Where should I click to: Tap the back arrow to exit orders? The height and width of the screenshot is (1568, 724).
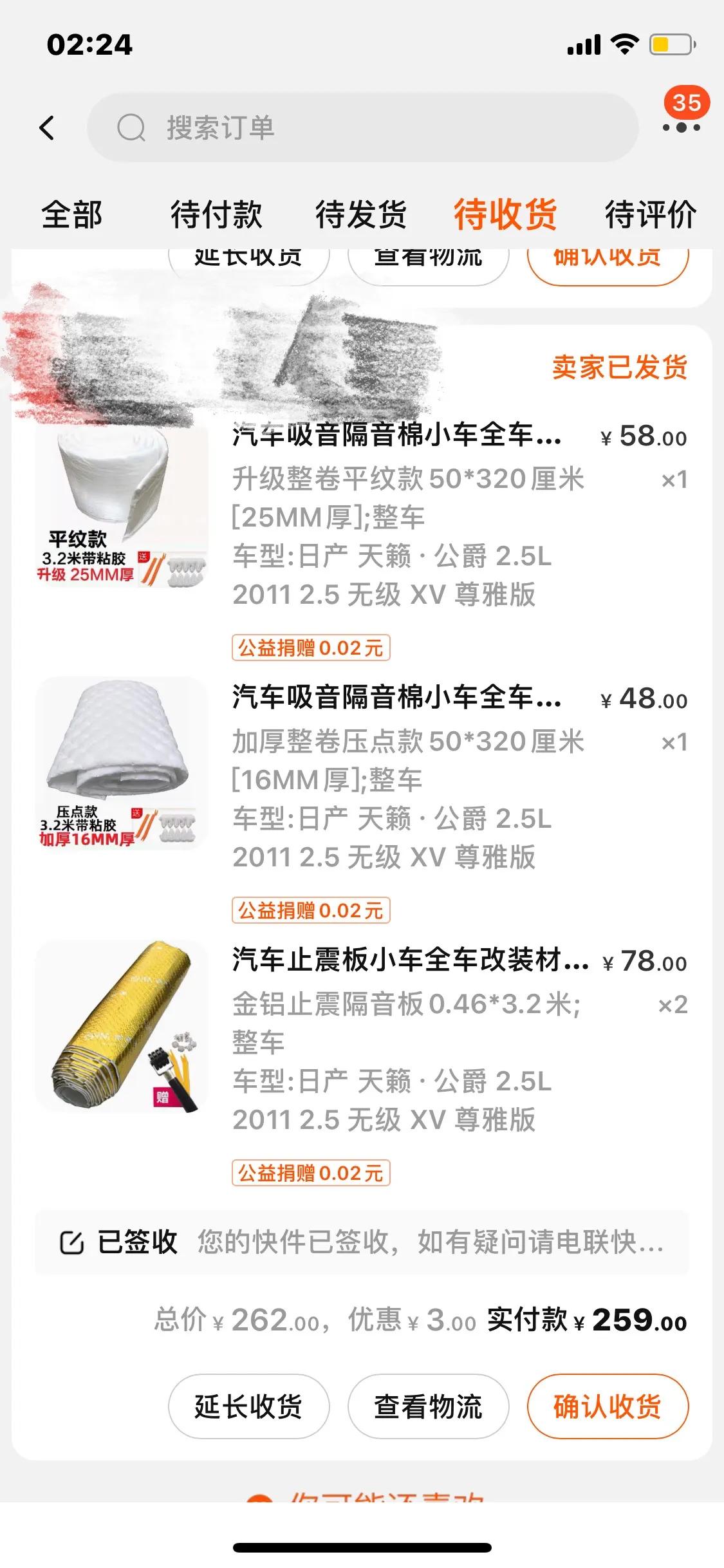tap(46, 127)
